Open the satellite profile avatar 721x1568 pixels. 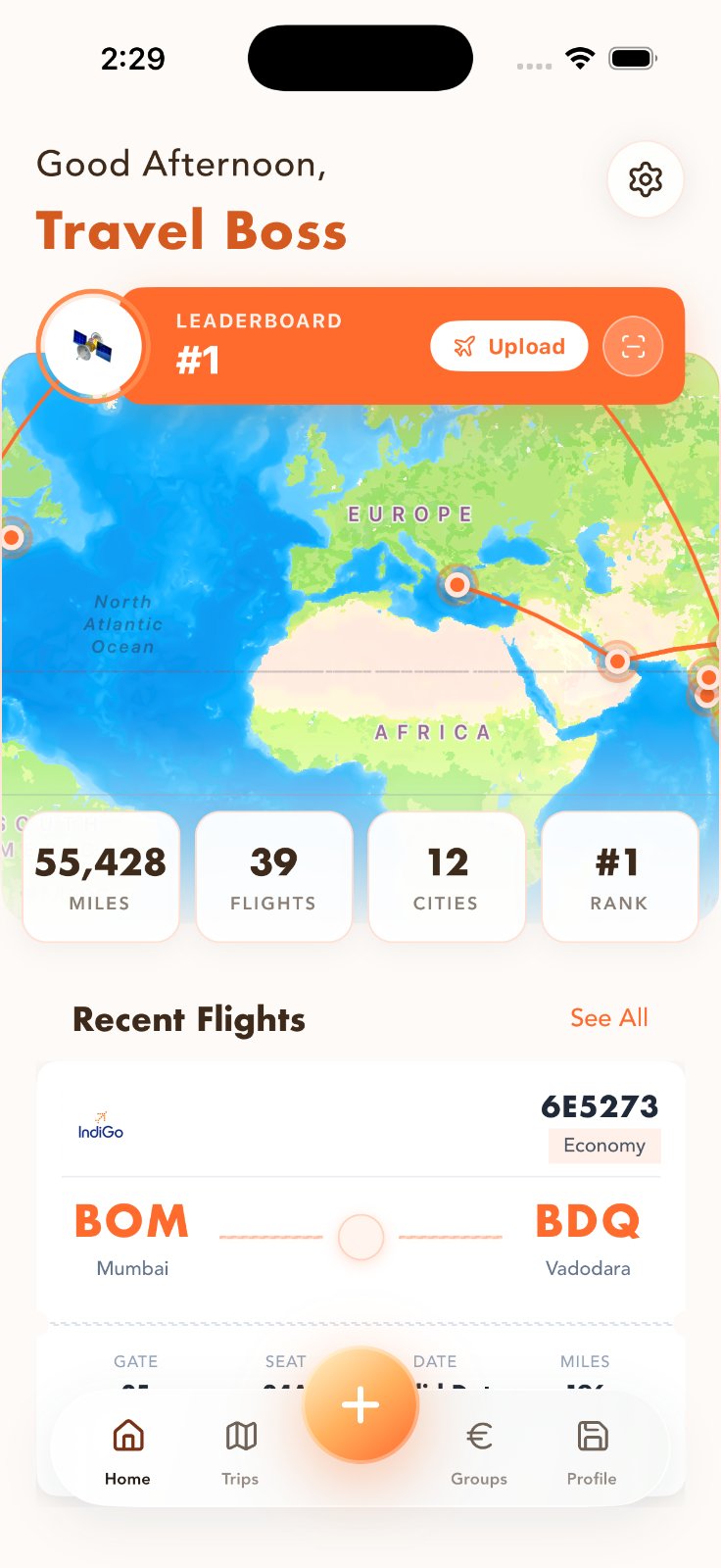pos(93,346)
